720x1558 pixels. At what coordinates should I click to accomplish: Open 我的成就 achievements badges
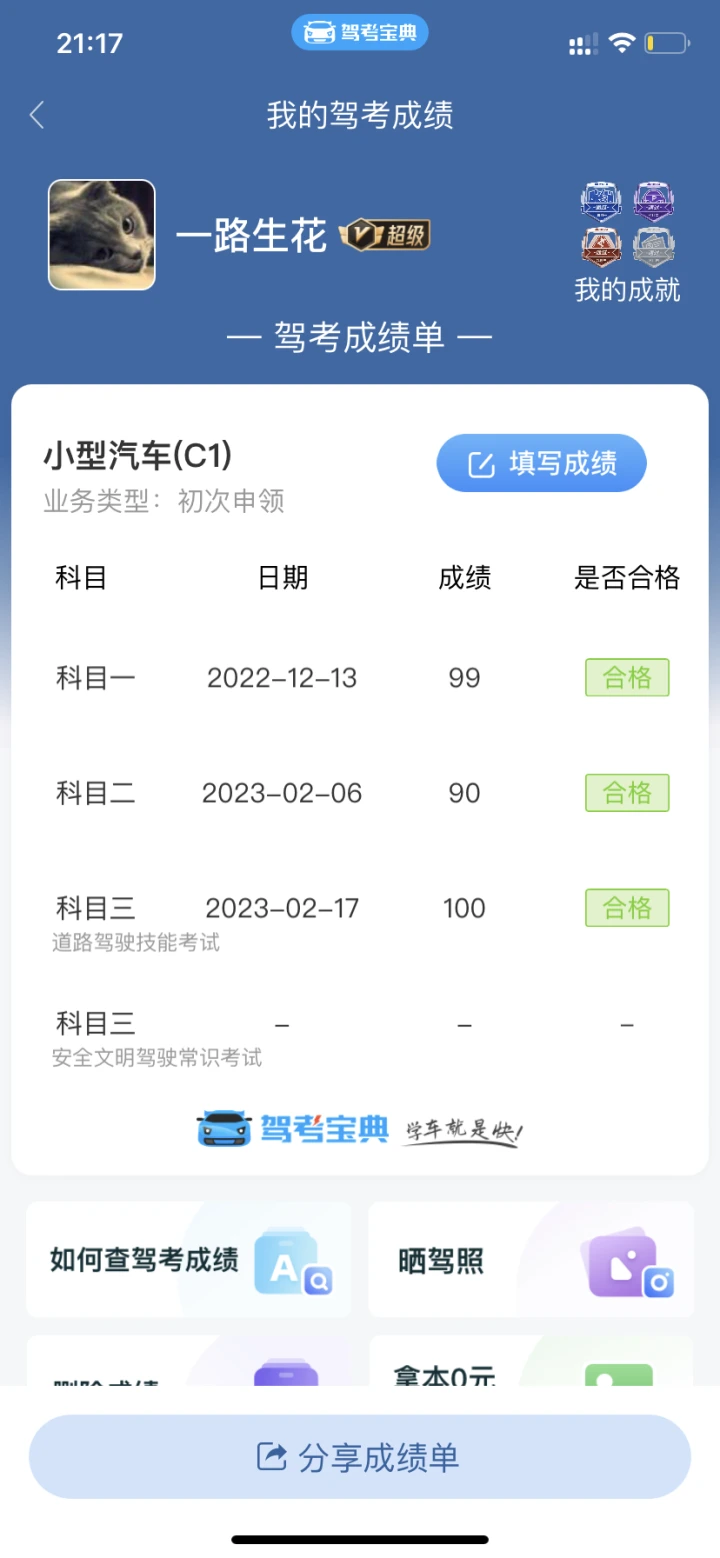pyautogui.click(x=627, y=243)
